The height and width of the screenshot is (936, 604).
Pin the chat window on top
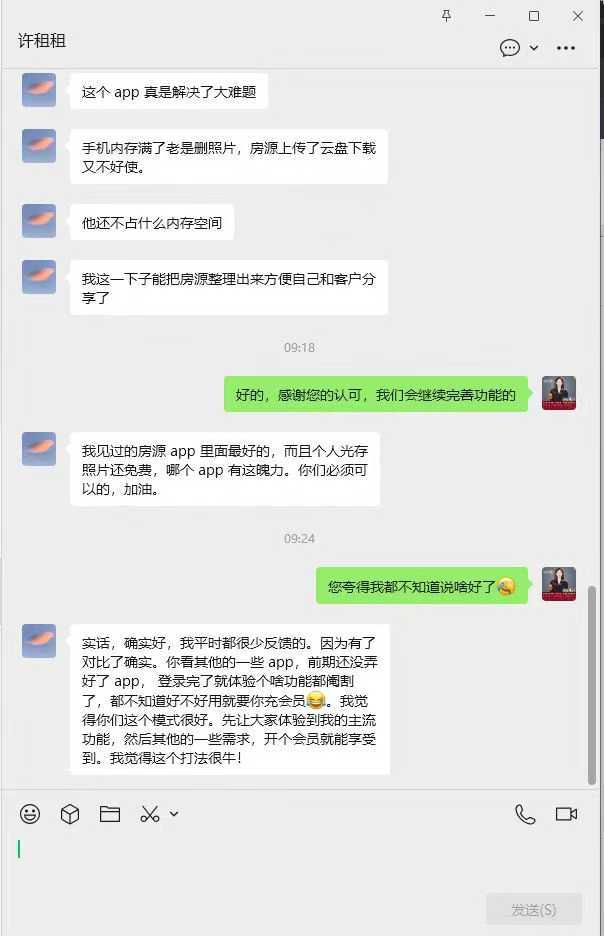tap(446, 16)
